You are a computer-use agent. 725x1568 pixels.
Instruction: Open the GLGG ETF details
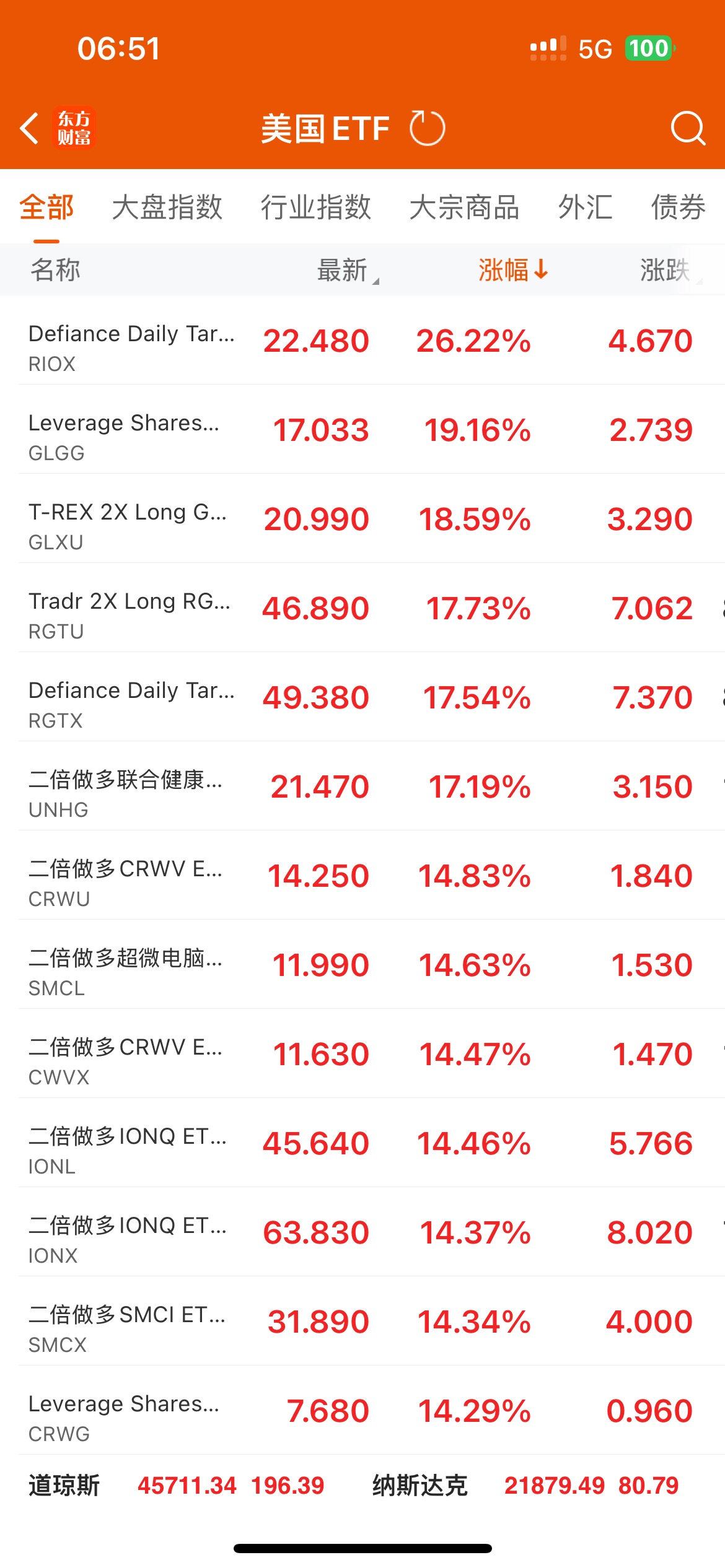(362, 430)
